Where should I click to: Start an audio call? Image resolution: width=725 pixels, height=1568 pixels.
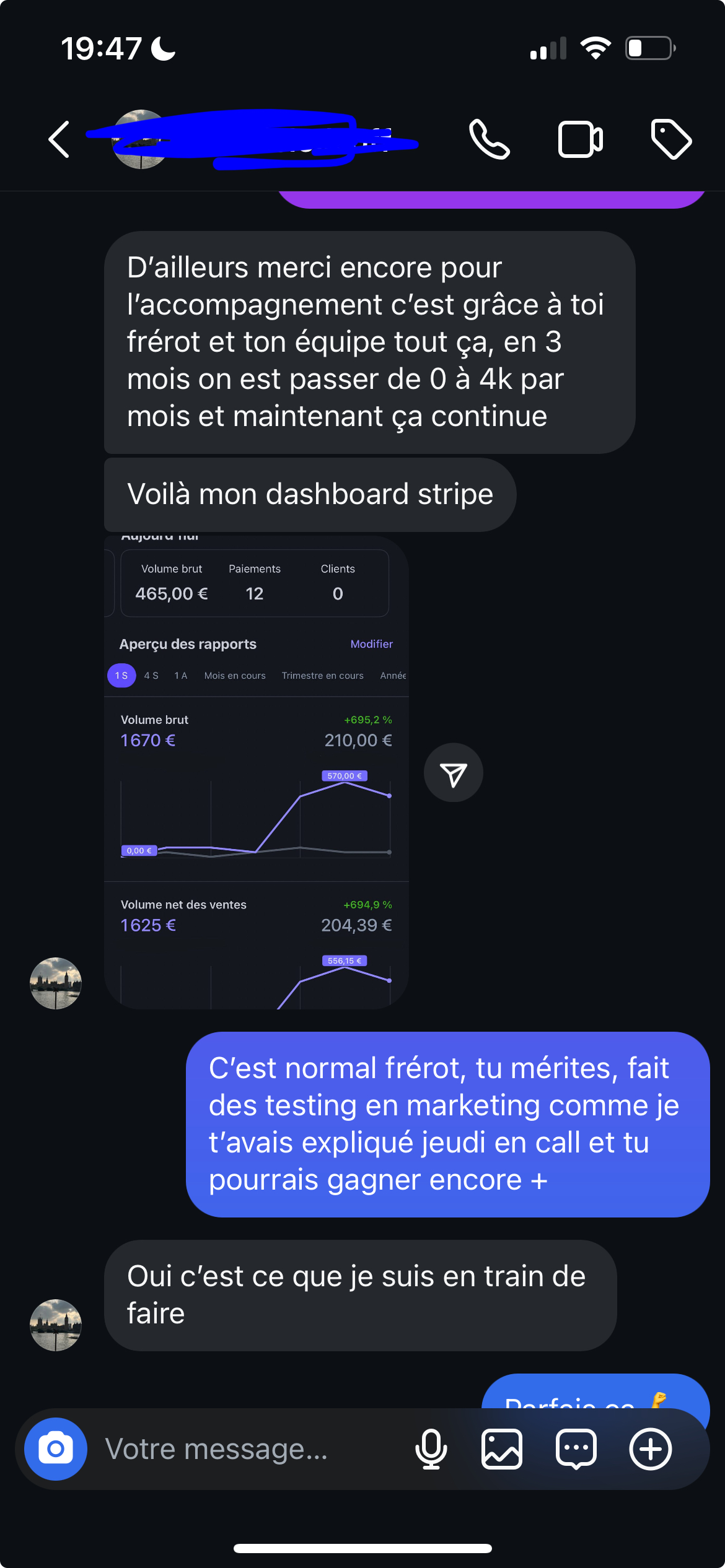tap(490, 139)
